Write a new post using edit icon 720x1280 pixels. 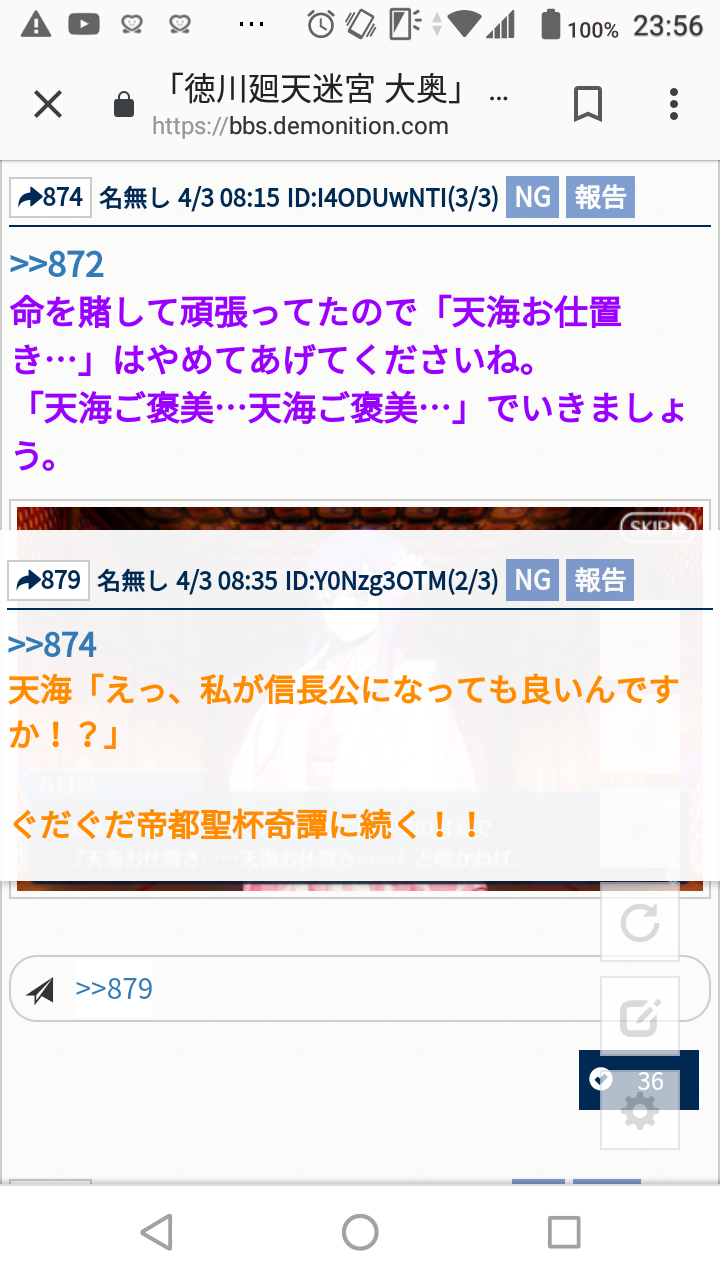(639, 1017)
